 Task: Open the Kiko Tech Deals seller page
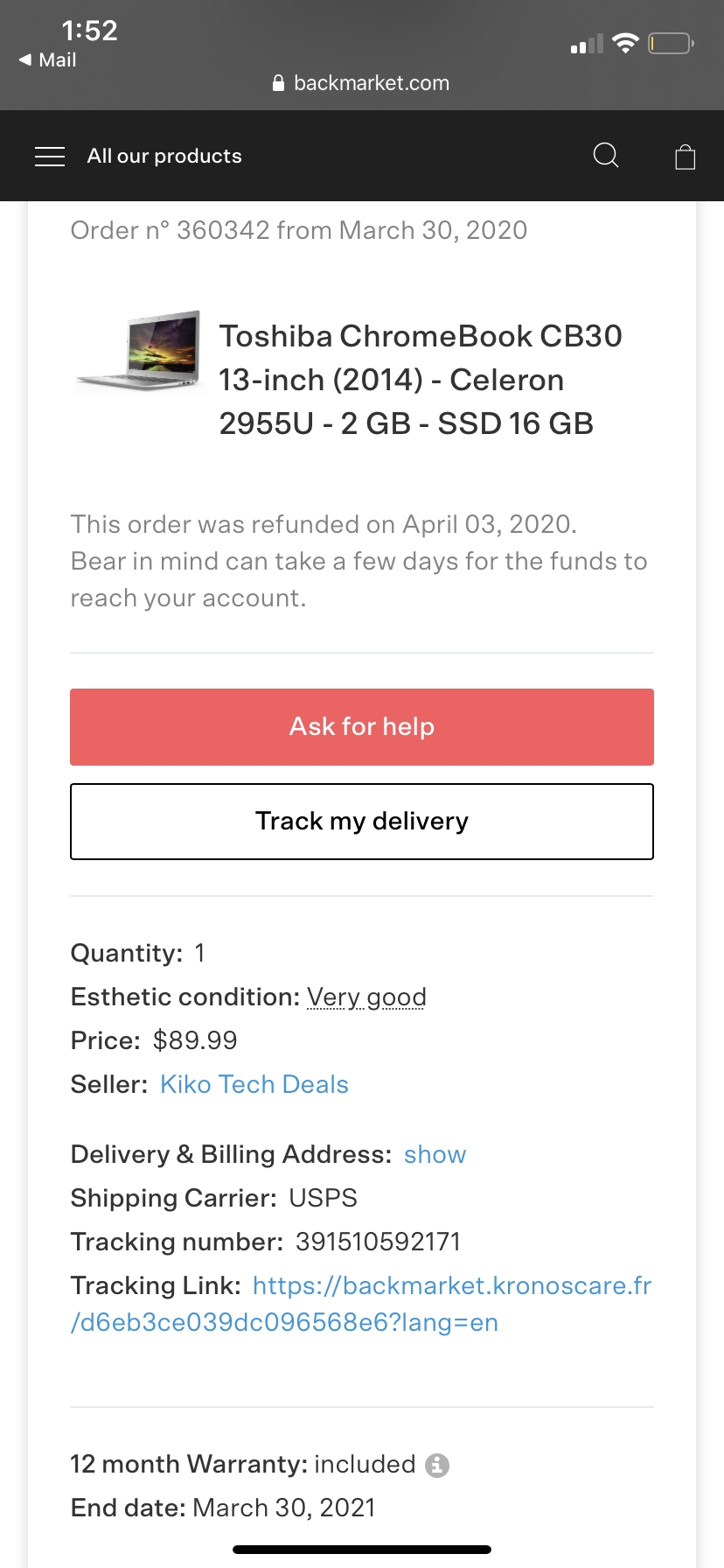254,1084
